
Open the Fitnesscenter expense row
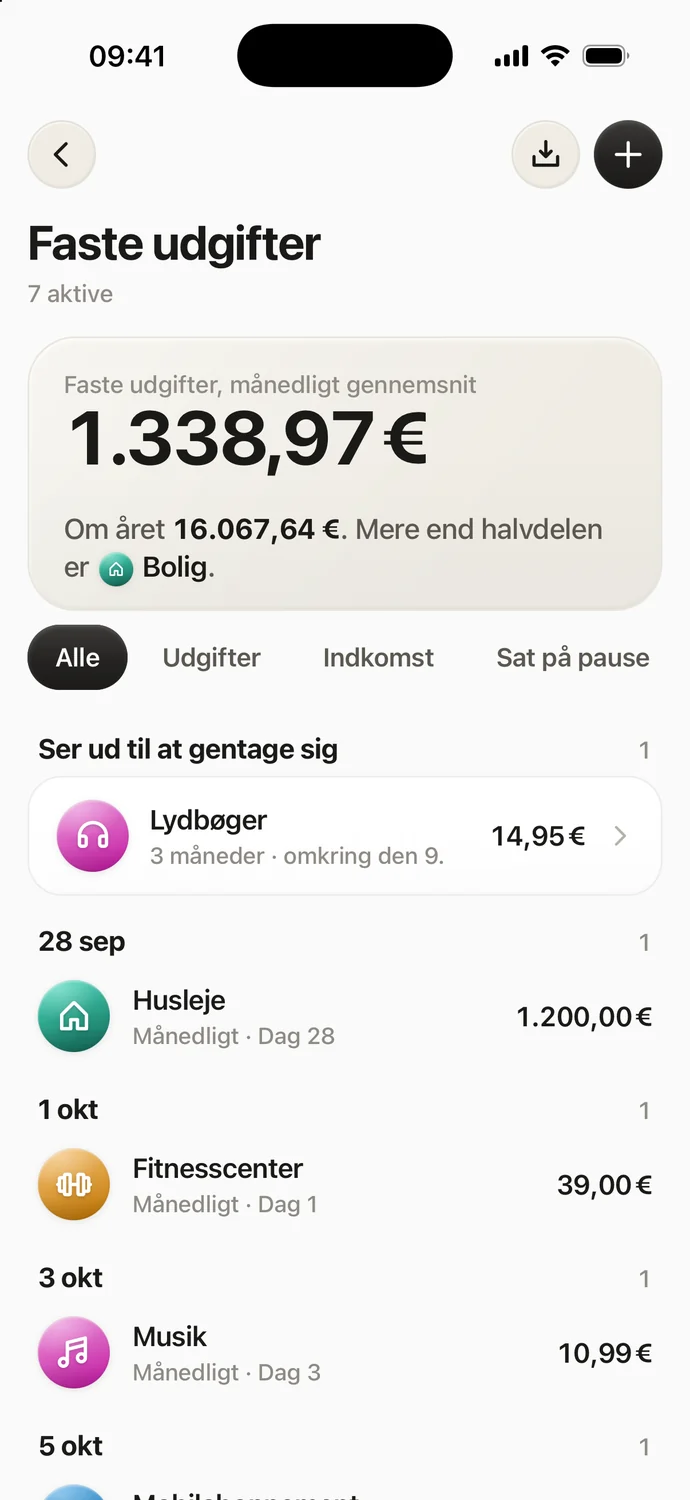345,1185
